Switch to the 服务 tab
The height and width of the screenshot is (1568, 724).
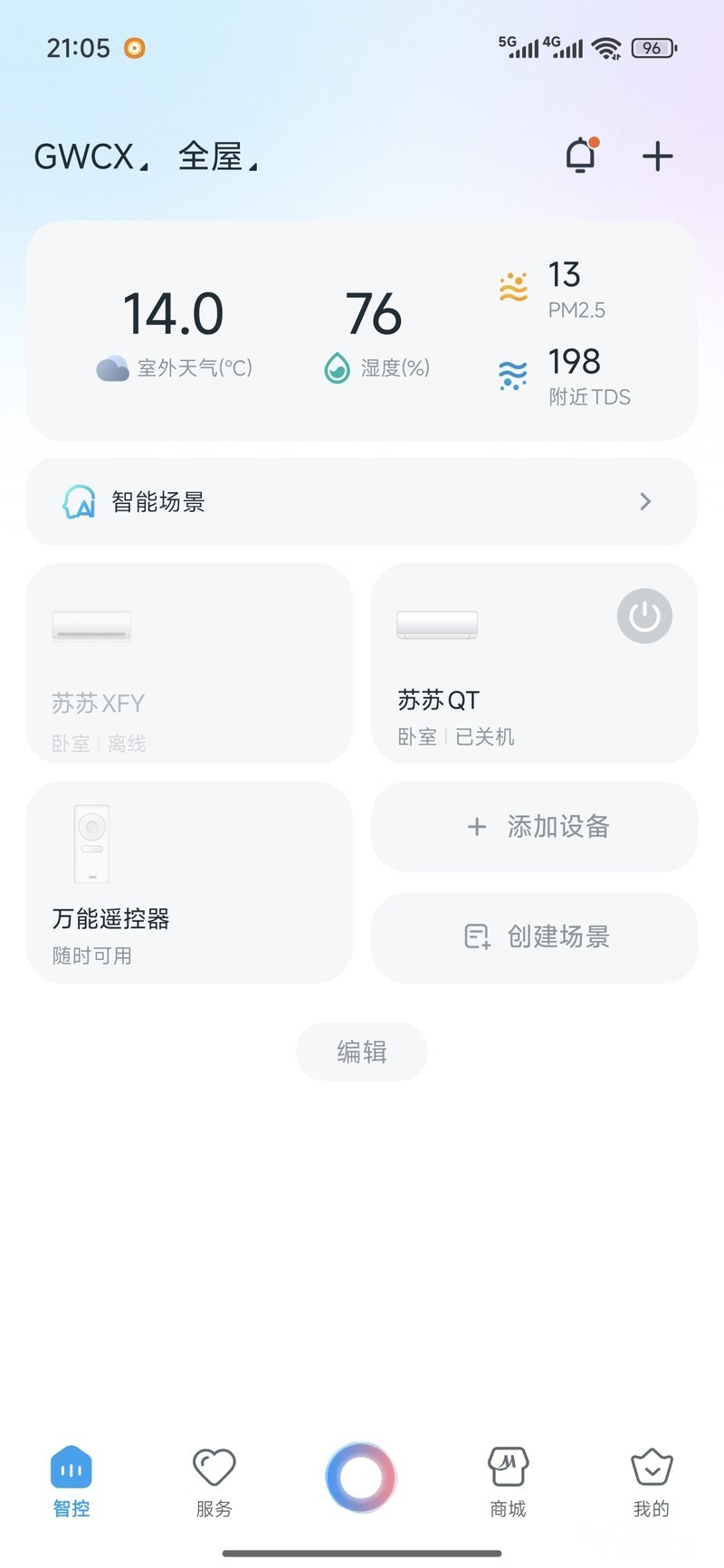[214, 1480]
